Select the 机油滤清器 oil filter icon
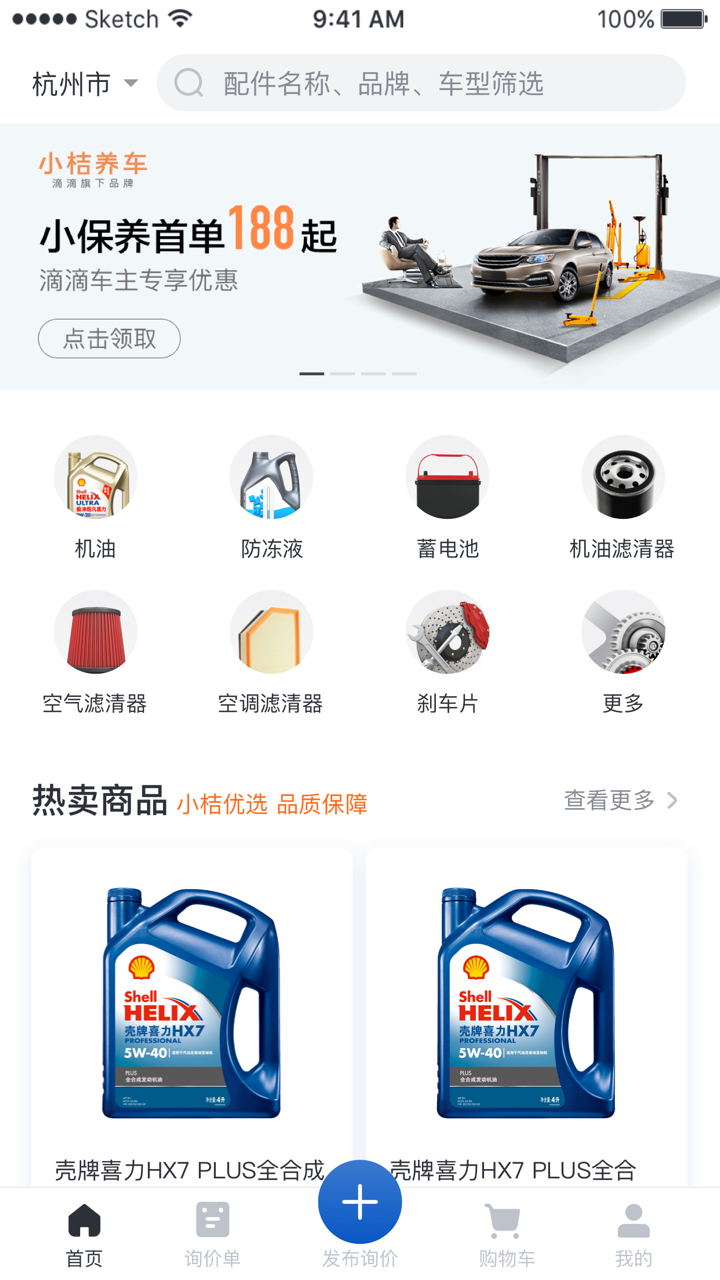This screenshot has height=1280, width=720. tap(623, 477)
